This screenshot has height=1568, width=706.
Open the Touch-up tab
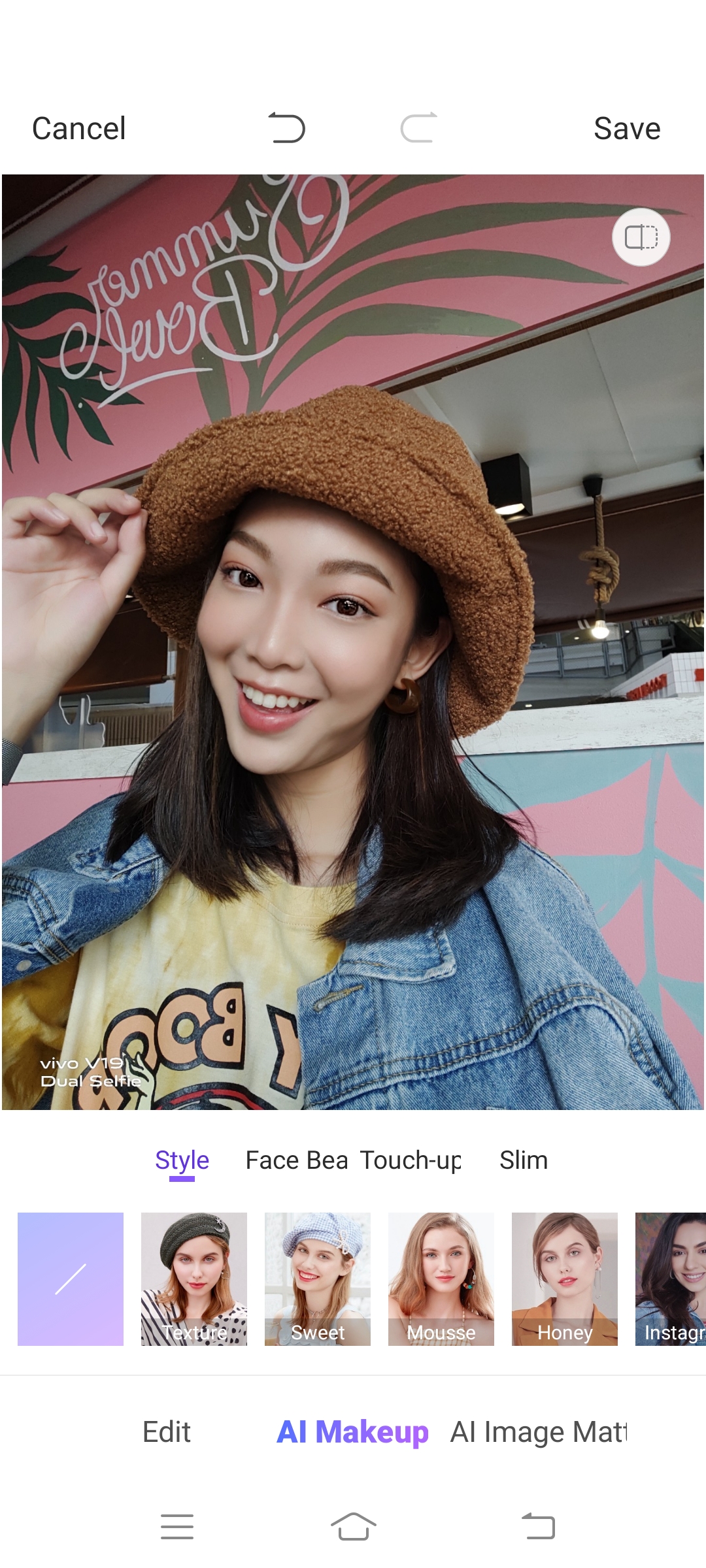coord(411,1160)
